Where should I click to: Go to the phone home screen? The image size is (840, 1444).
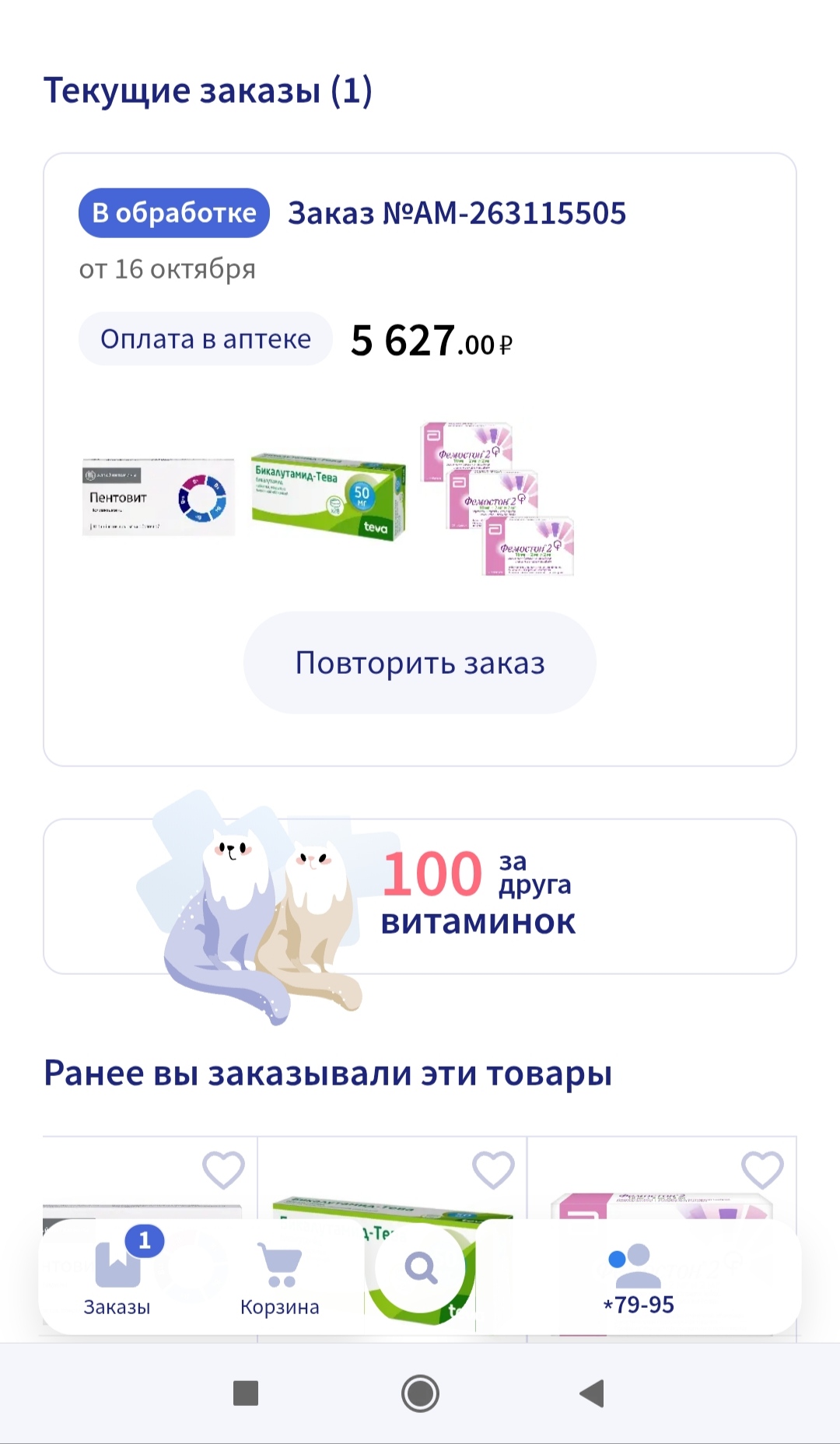420,1393
